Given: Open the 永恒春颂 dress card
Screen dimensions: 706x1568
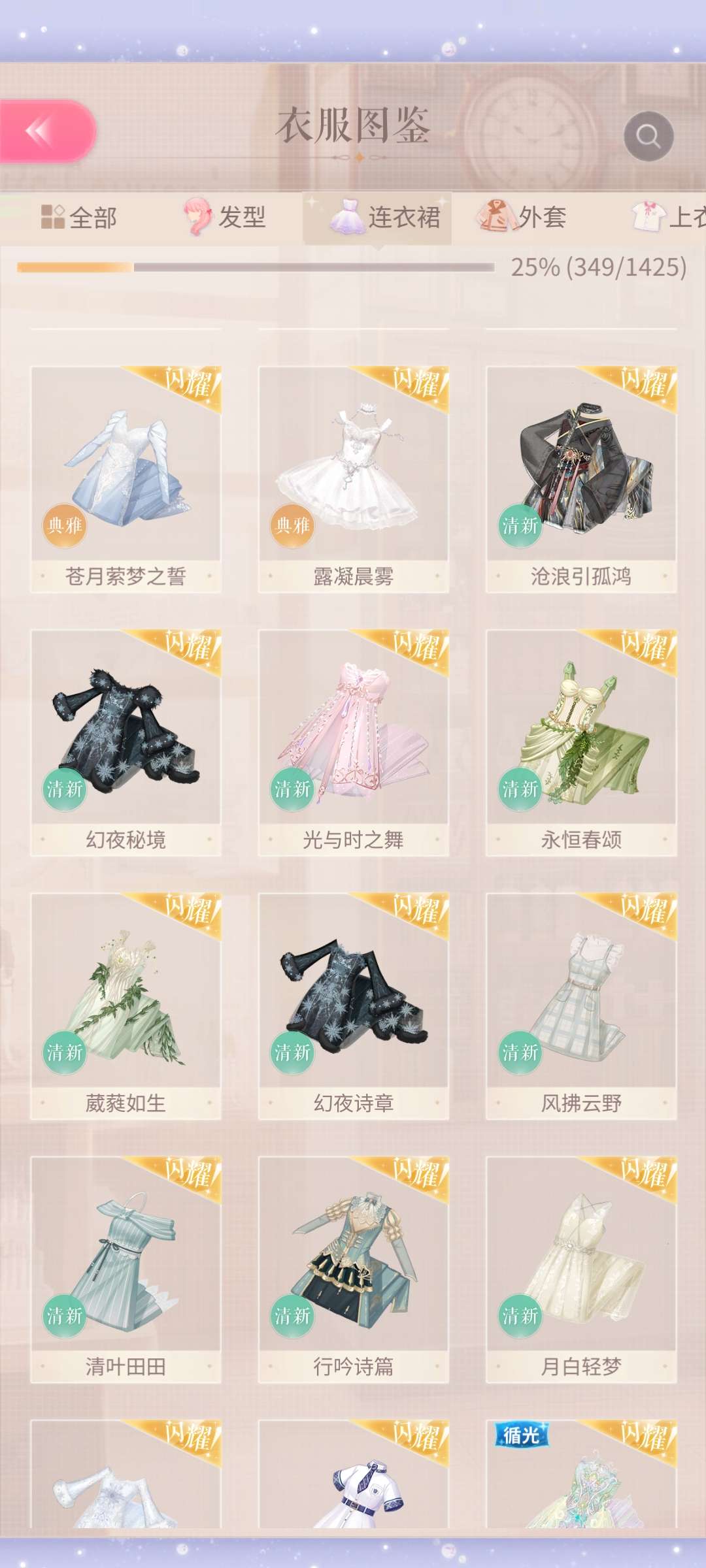Looking at the screenshot, I should tap(580, 742).
